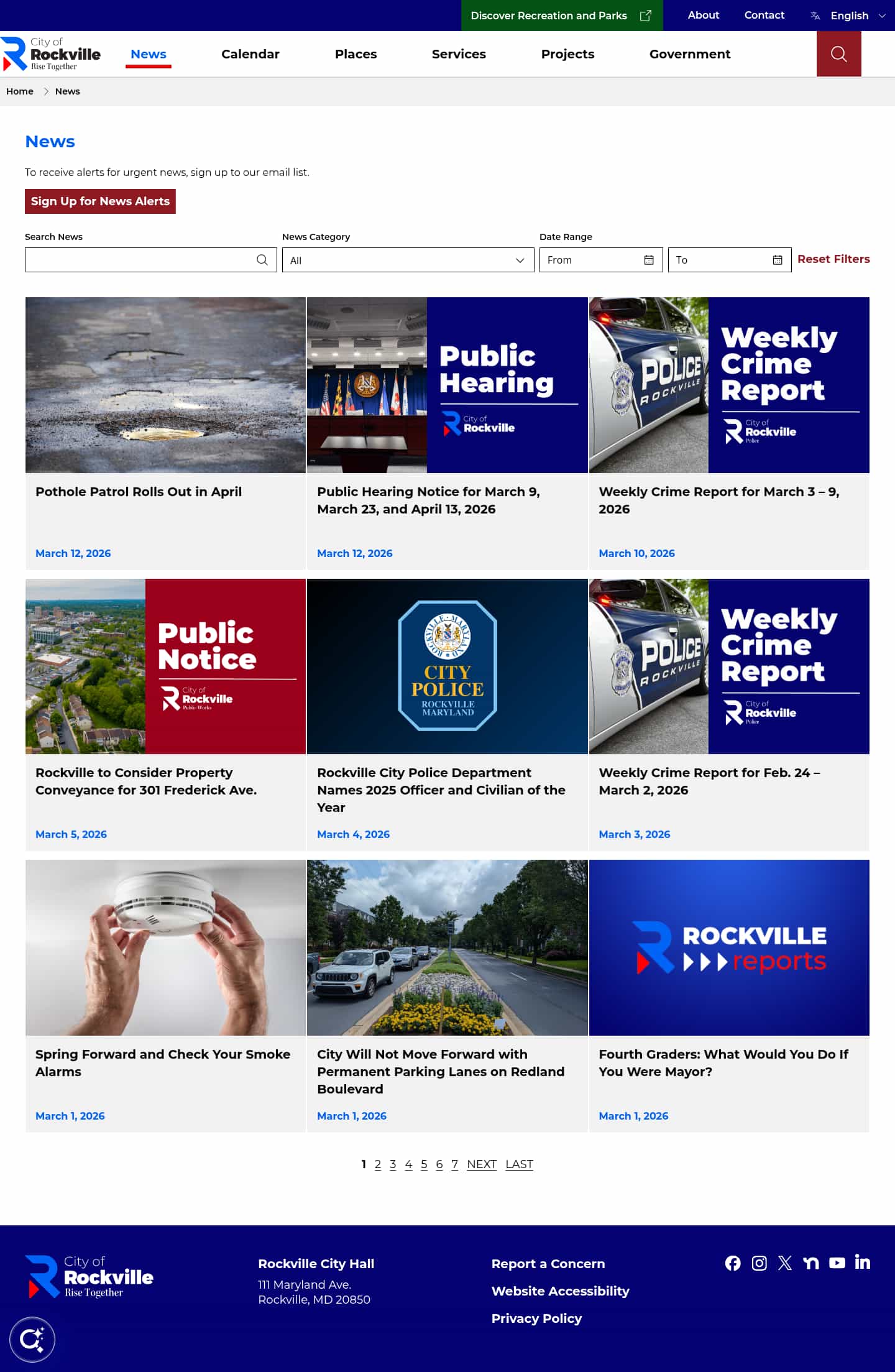The width and height of the screenshot is (895, 1372).
Task: Open Report a Concern in footer
Action: pos(548,1264)
